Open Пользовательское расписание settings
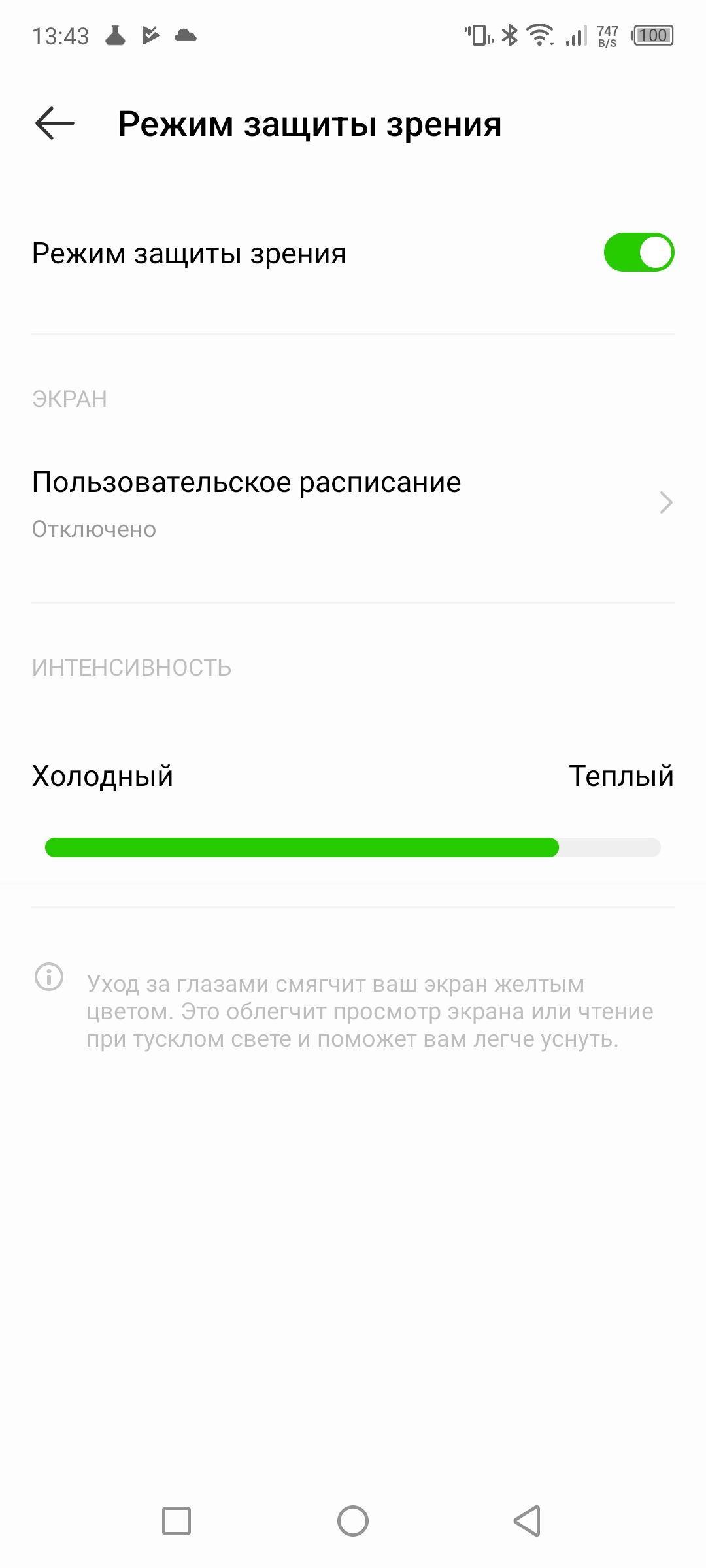The height and width of the screenshot is (1568, 706). 353,503
